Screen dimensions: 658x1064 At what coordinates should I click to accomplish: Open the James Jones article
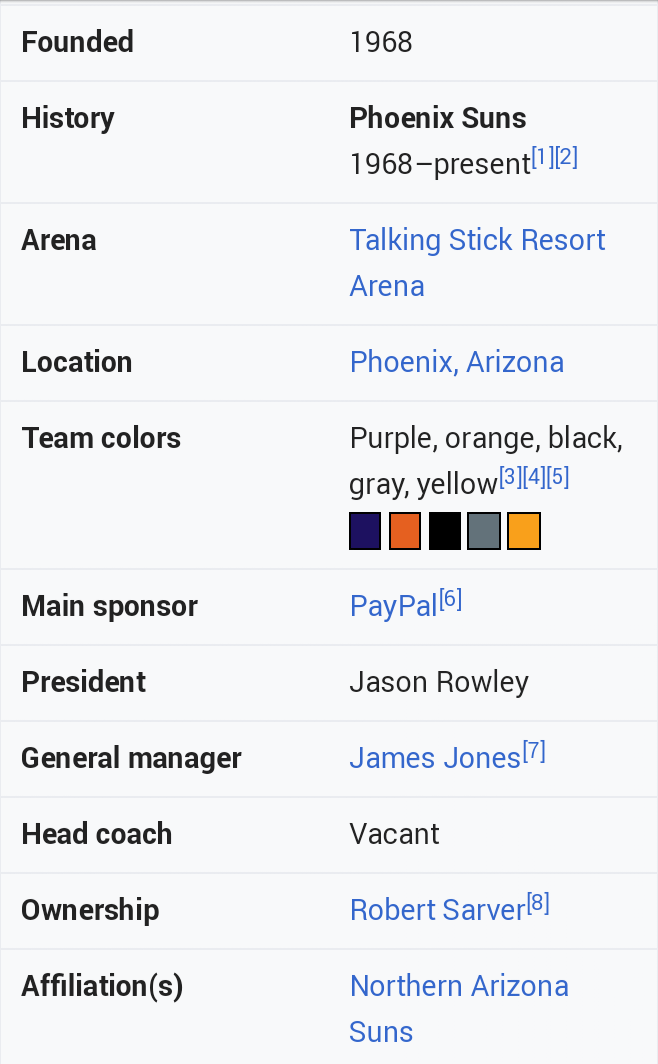click(x=435, y=758)
